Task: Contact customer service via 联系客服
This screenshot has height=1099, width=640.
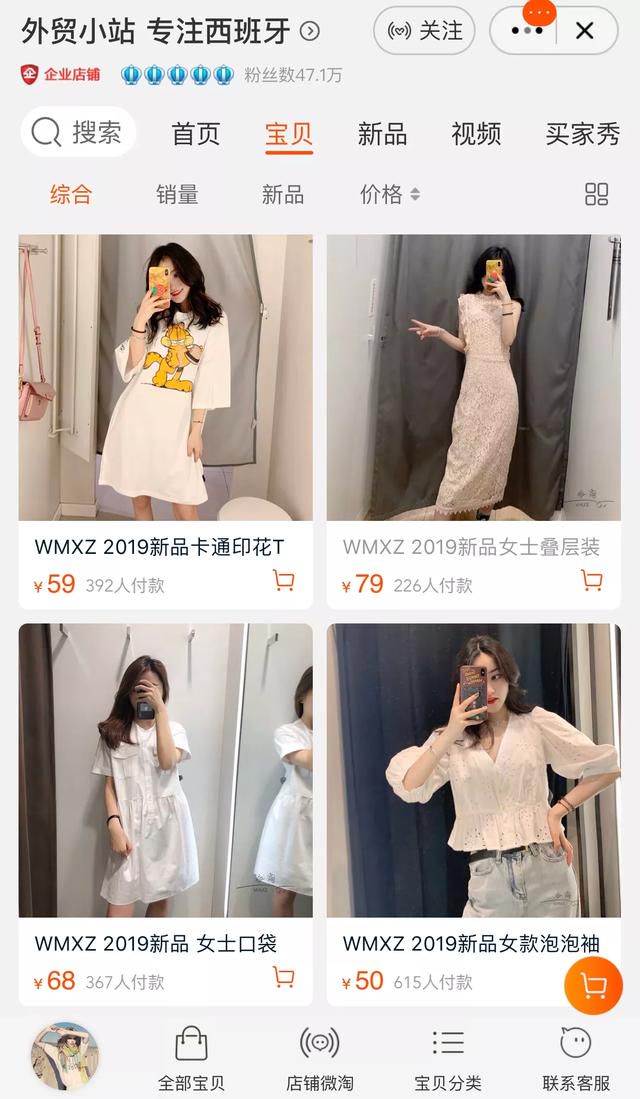Action: tap(576, 1058)
